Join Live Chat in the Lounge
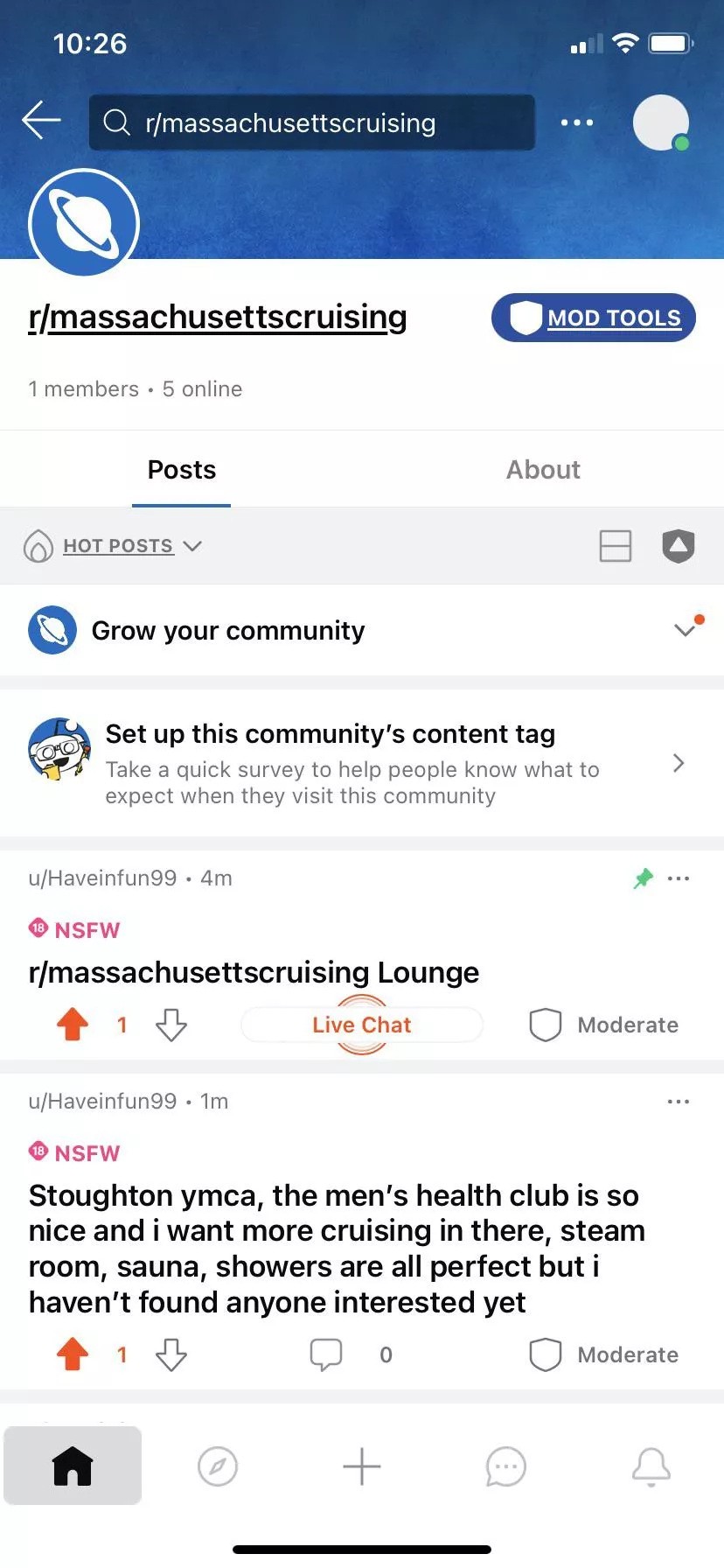724x1568 pixels. click(361, 1025)
